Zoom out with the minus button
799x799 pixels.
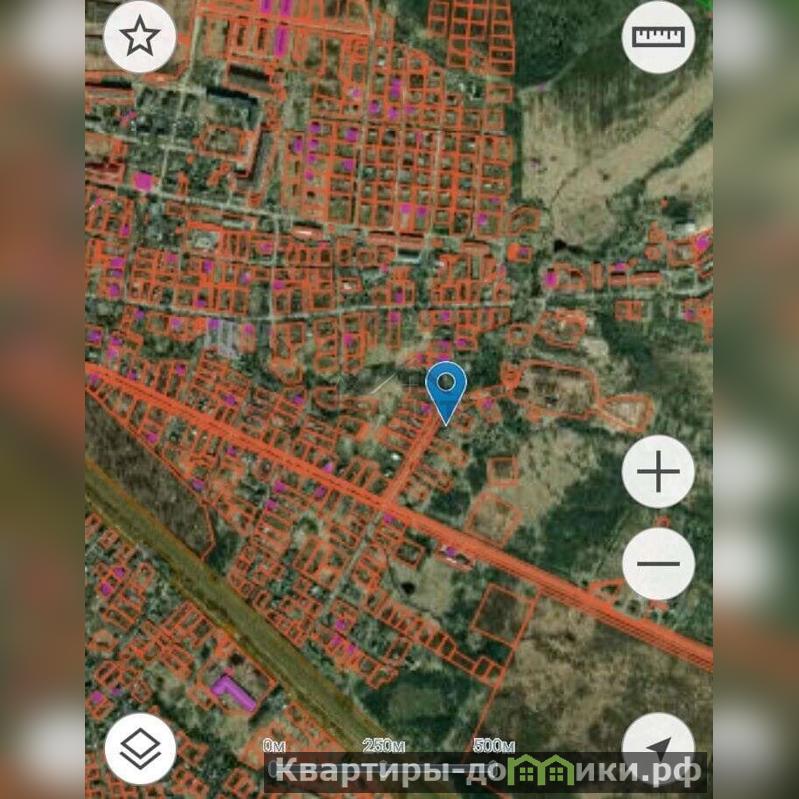[x=658, y=563]
